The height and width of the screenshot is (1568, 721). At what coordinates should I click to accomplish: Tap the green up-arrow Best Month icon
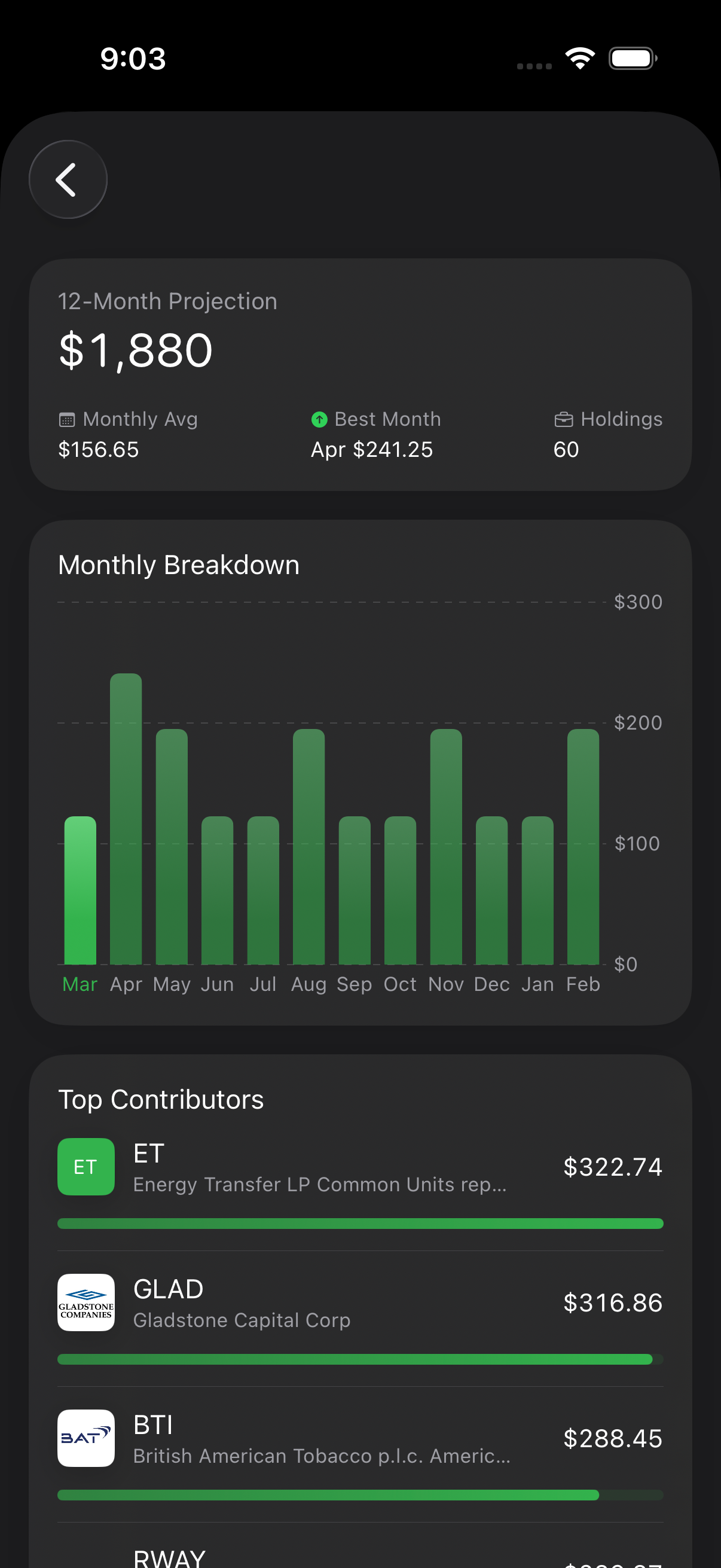(x=319, y=418)
